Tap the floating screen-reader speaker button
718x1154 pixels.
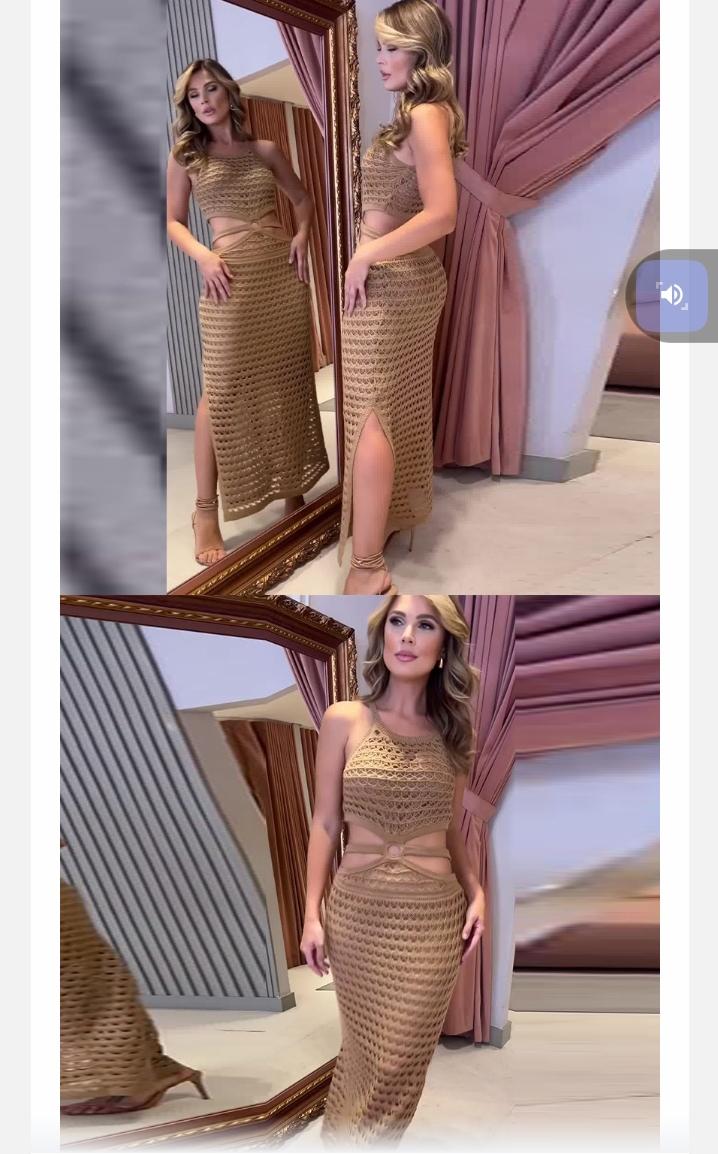point(671,296)
